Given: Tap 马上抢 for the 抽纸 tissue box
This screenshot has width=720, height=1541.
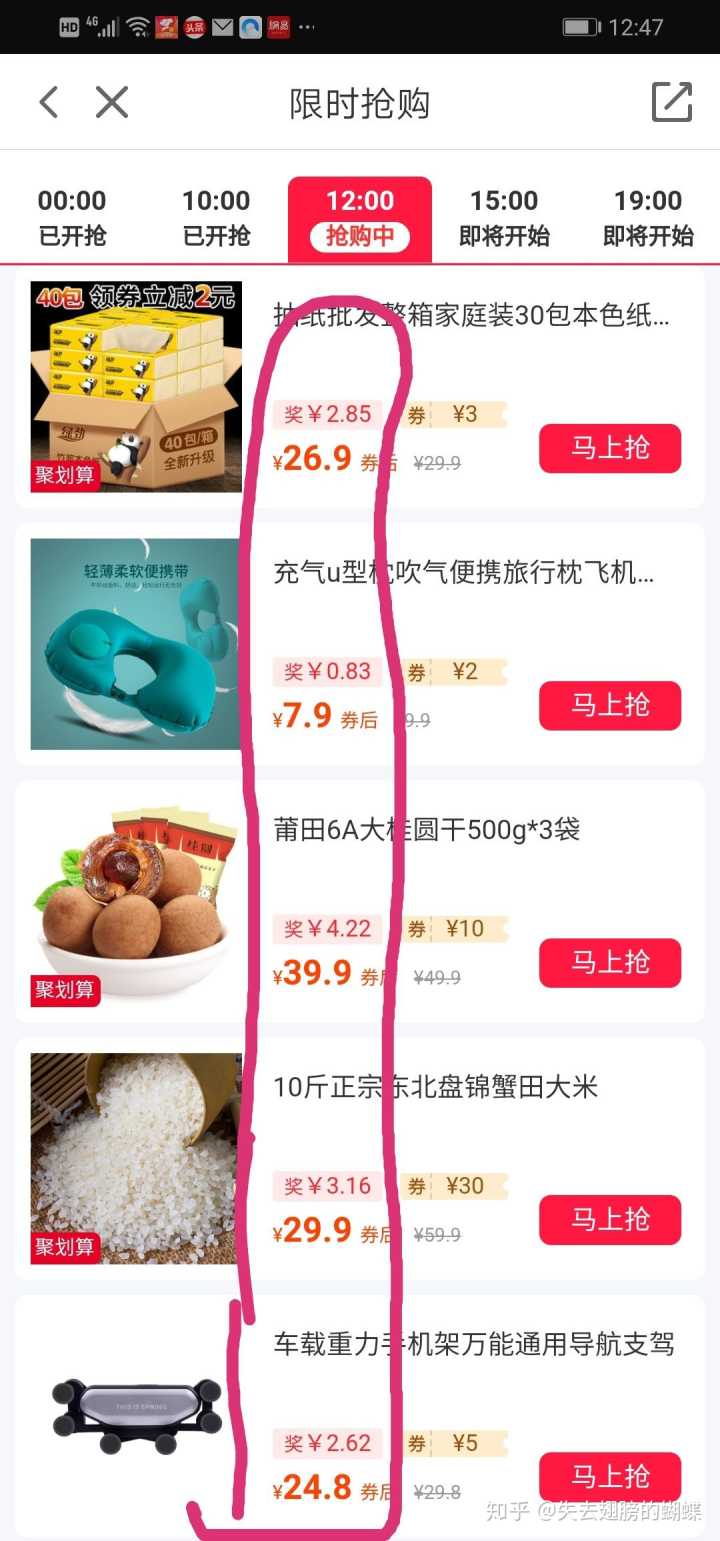Looking at the screenshot, I should click(x=610, y=448).
